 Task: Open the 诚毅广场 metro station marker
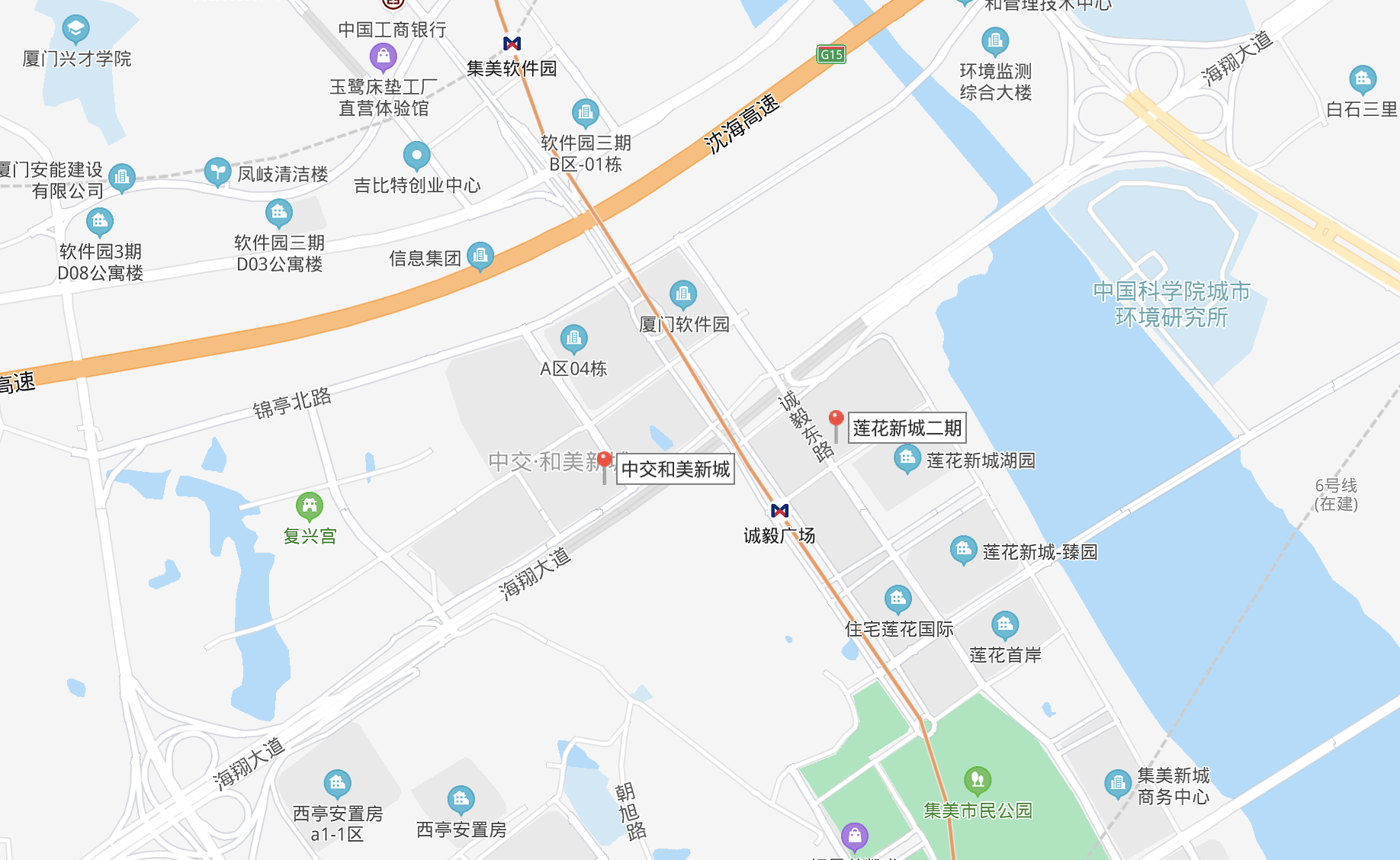click(779, 510)
